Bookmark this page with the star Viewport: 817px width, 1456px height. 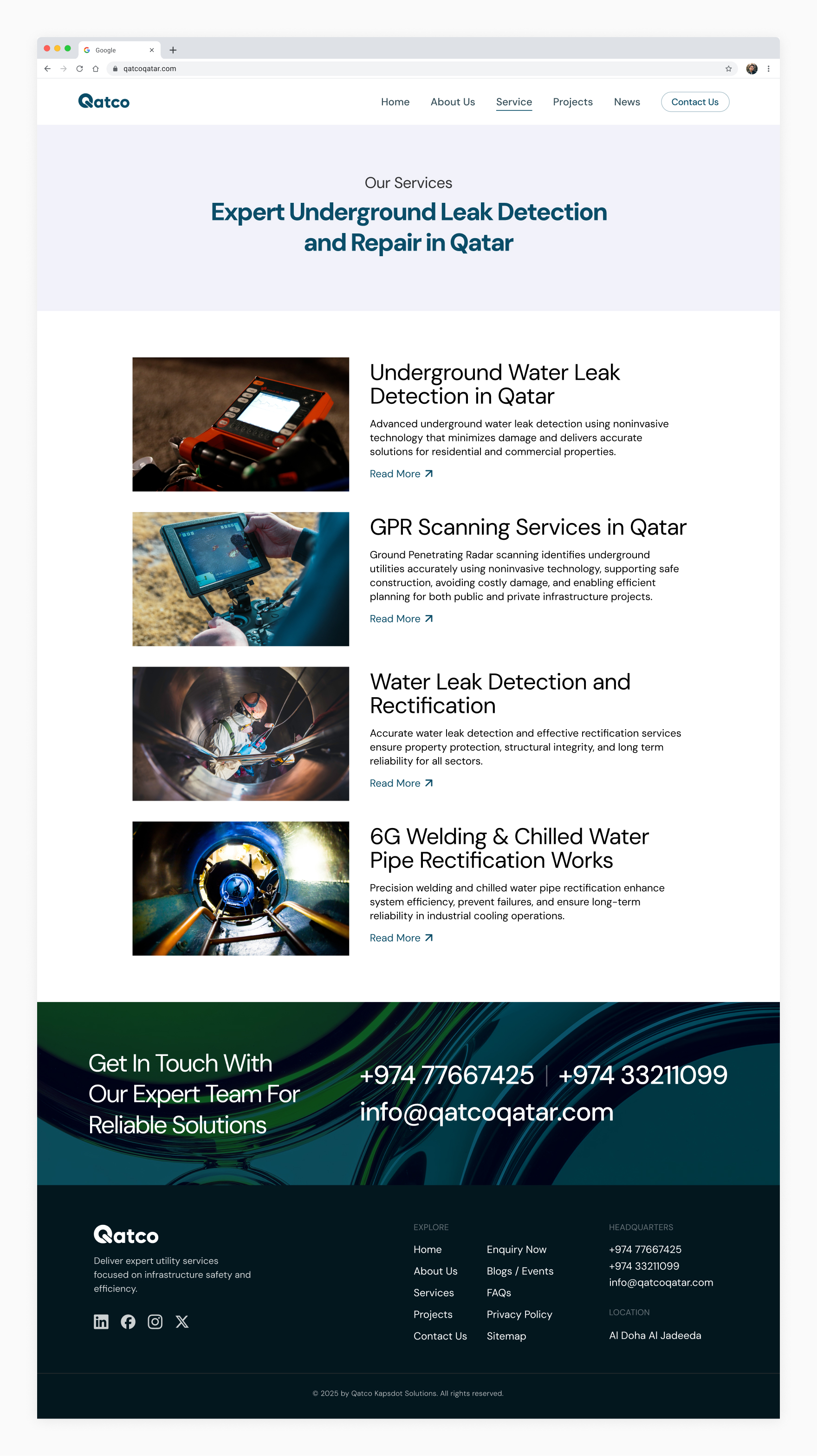(x=728, y=68)
